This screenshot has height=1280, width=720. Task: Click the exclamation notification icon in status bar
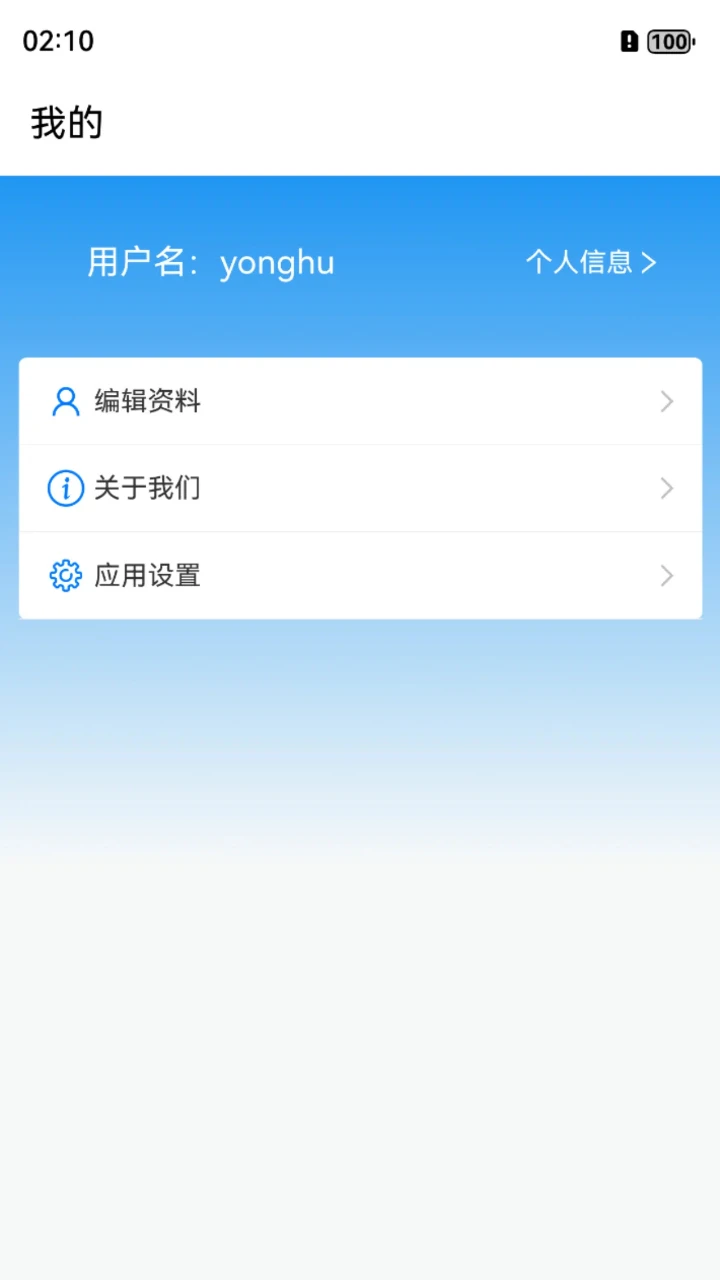628,41
